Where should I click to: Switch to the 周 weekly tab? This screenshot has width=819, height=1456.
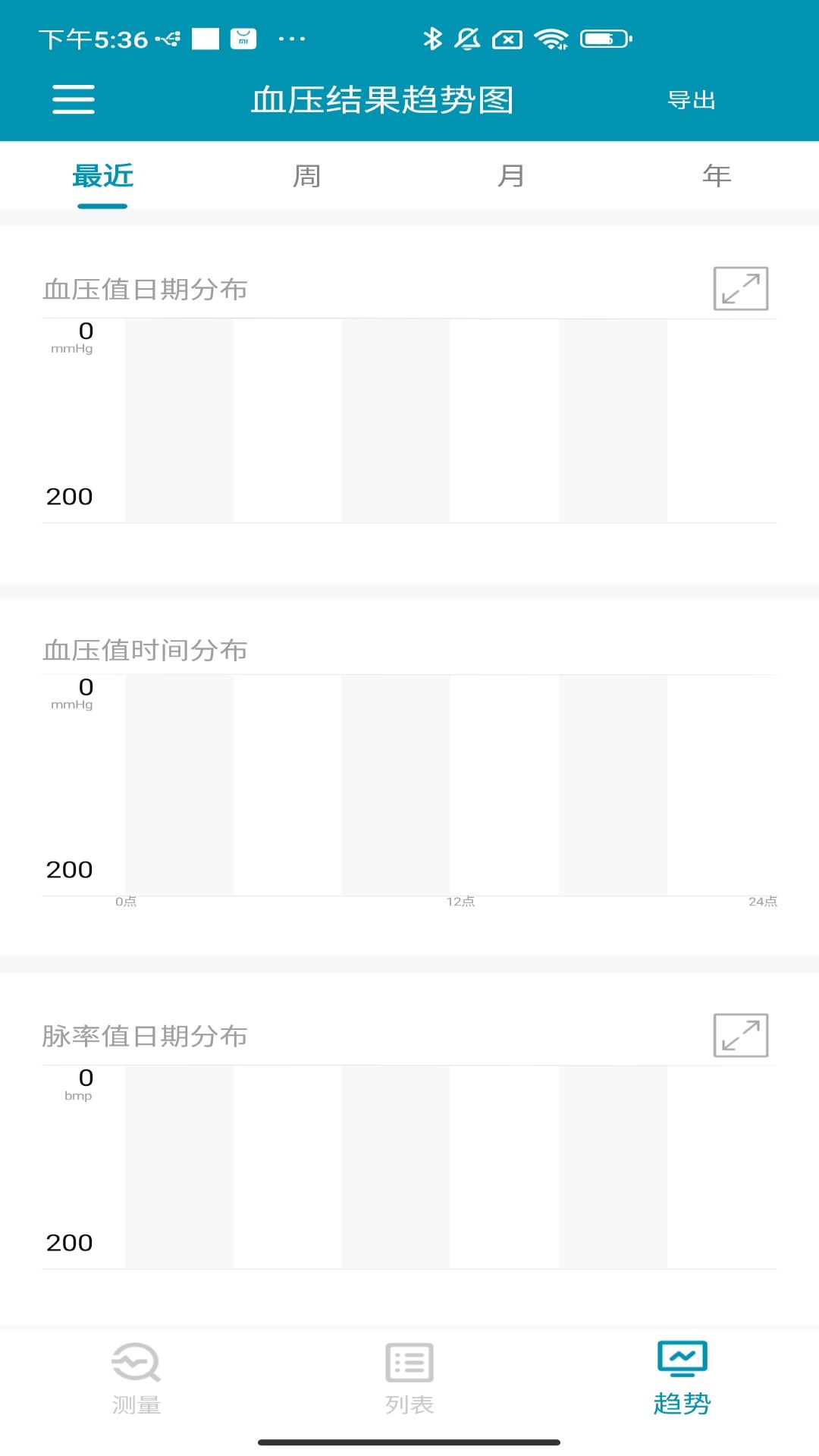(306, 175)
